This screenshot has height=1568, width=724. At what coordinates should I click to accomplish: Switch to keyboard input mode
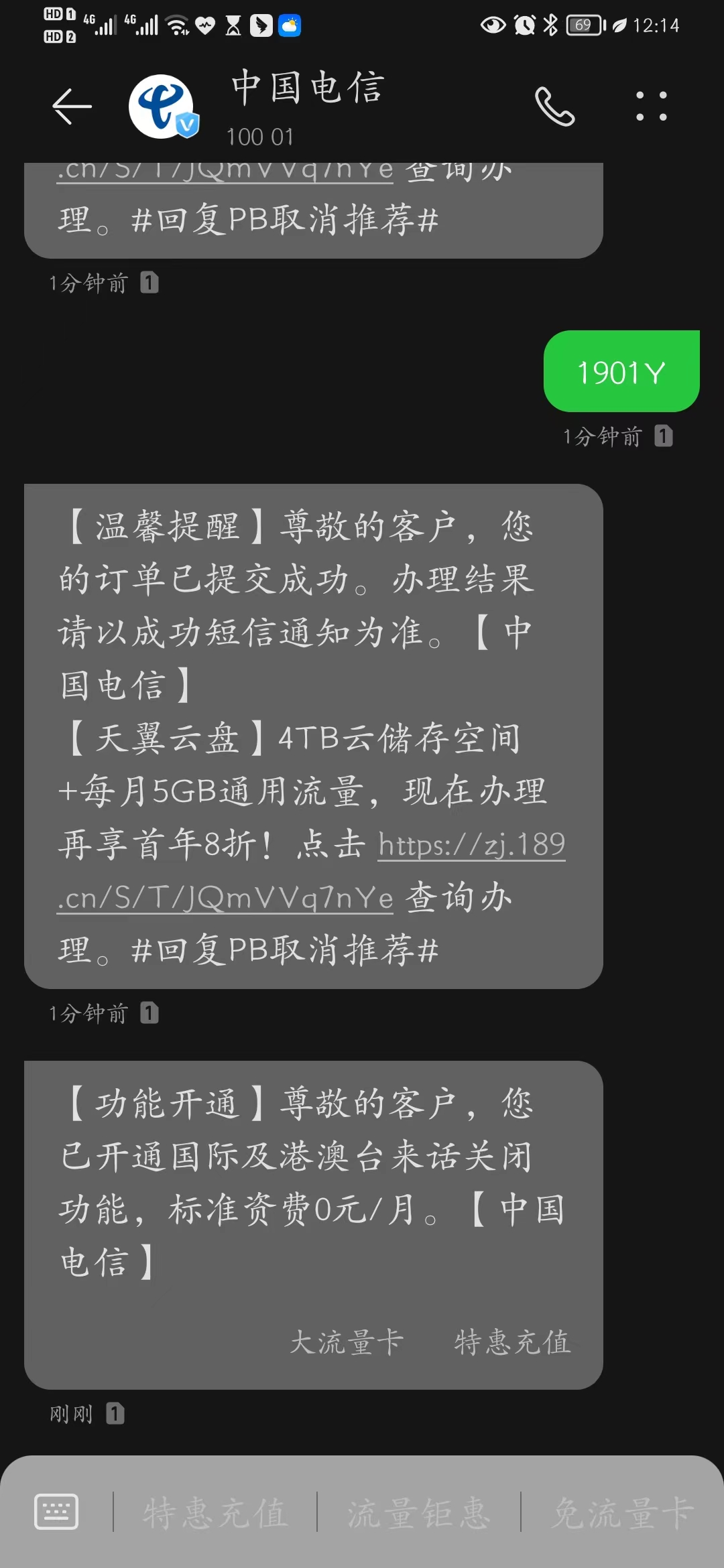tap(56, 1512)
